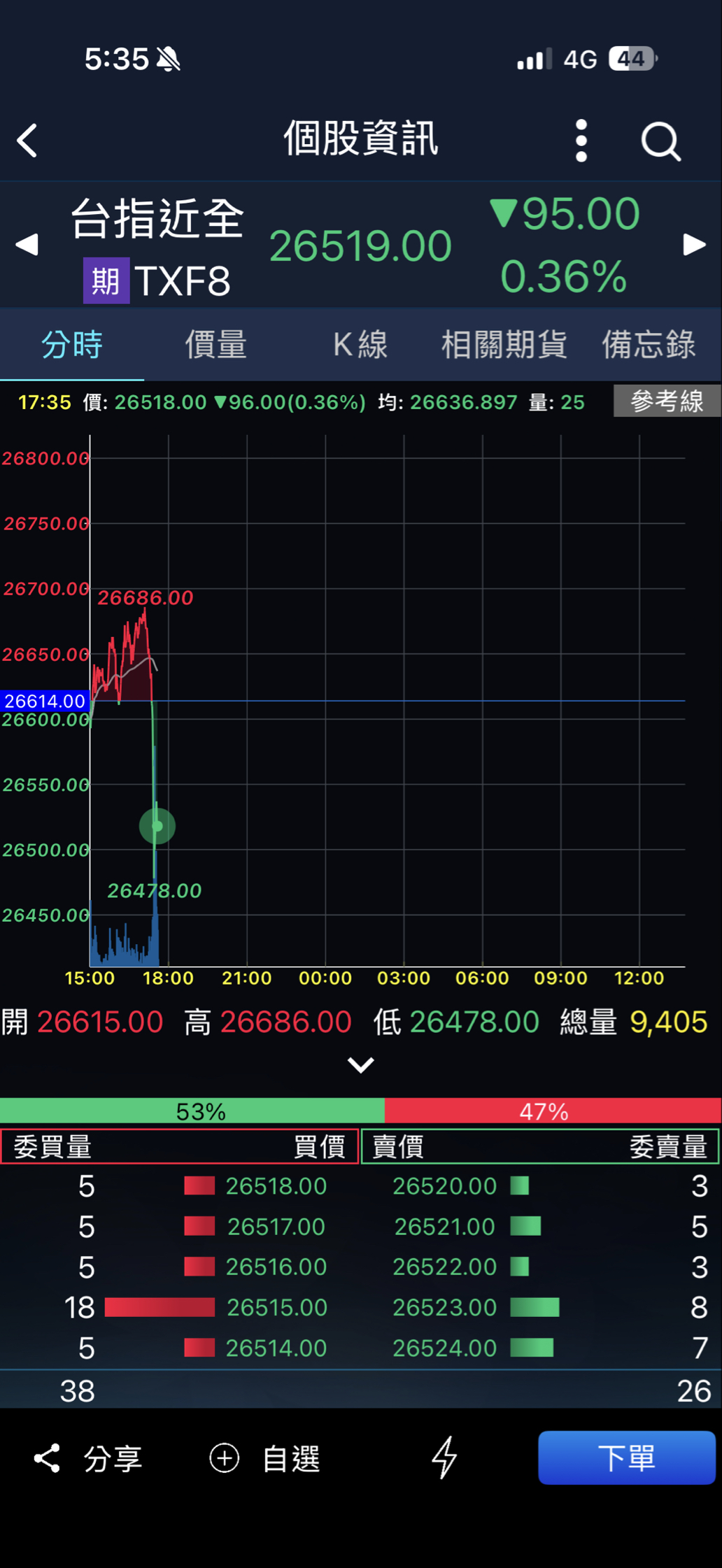Switch to the 價量 tab
This screenshot has height=1568, width=722.
pos(215,345)
